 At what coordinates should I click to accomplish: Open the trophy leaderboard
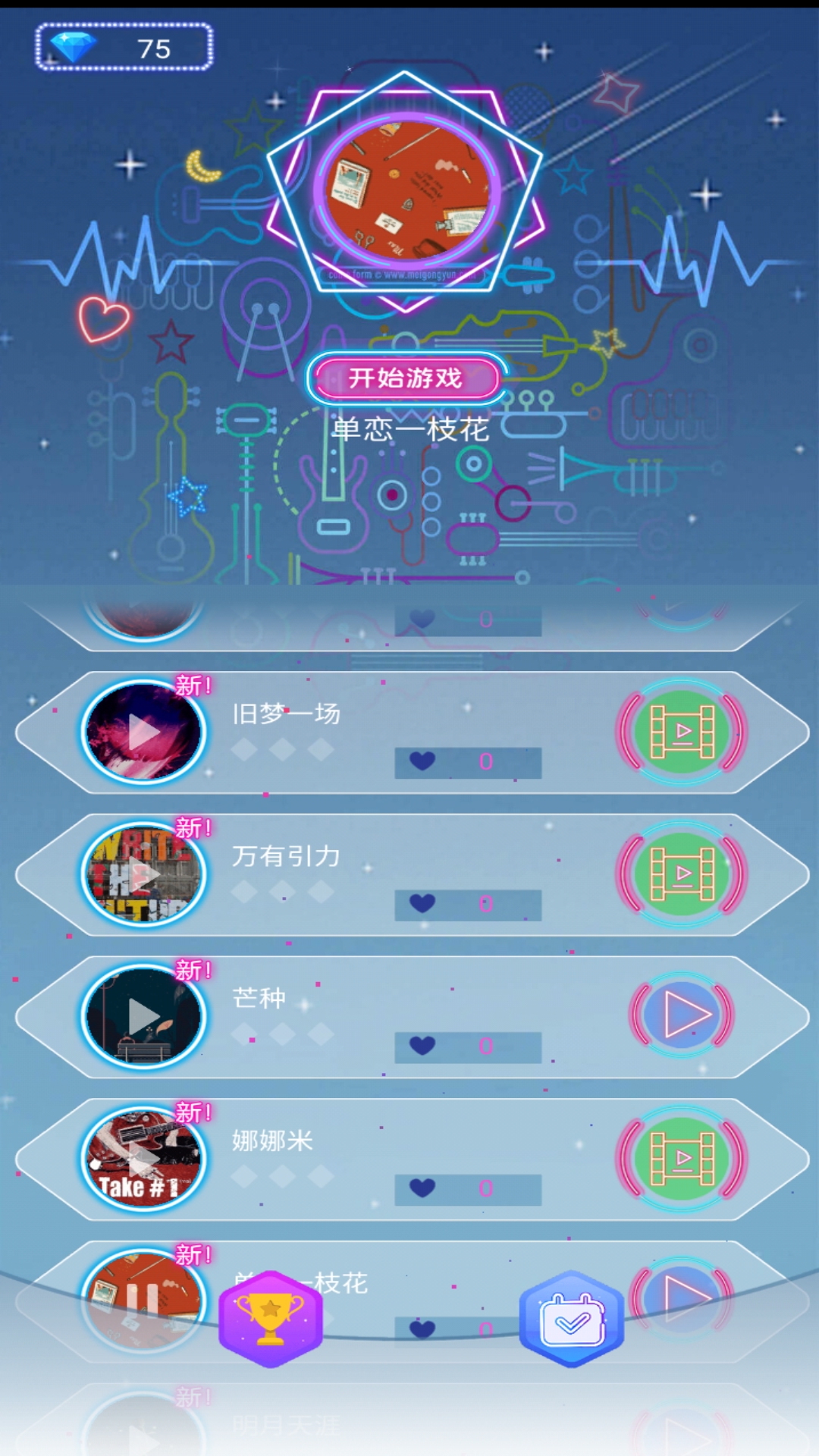click(x=271, y=1319)
